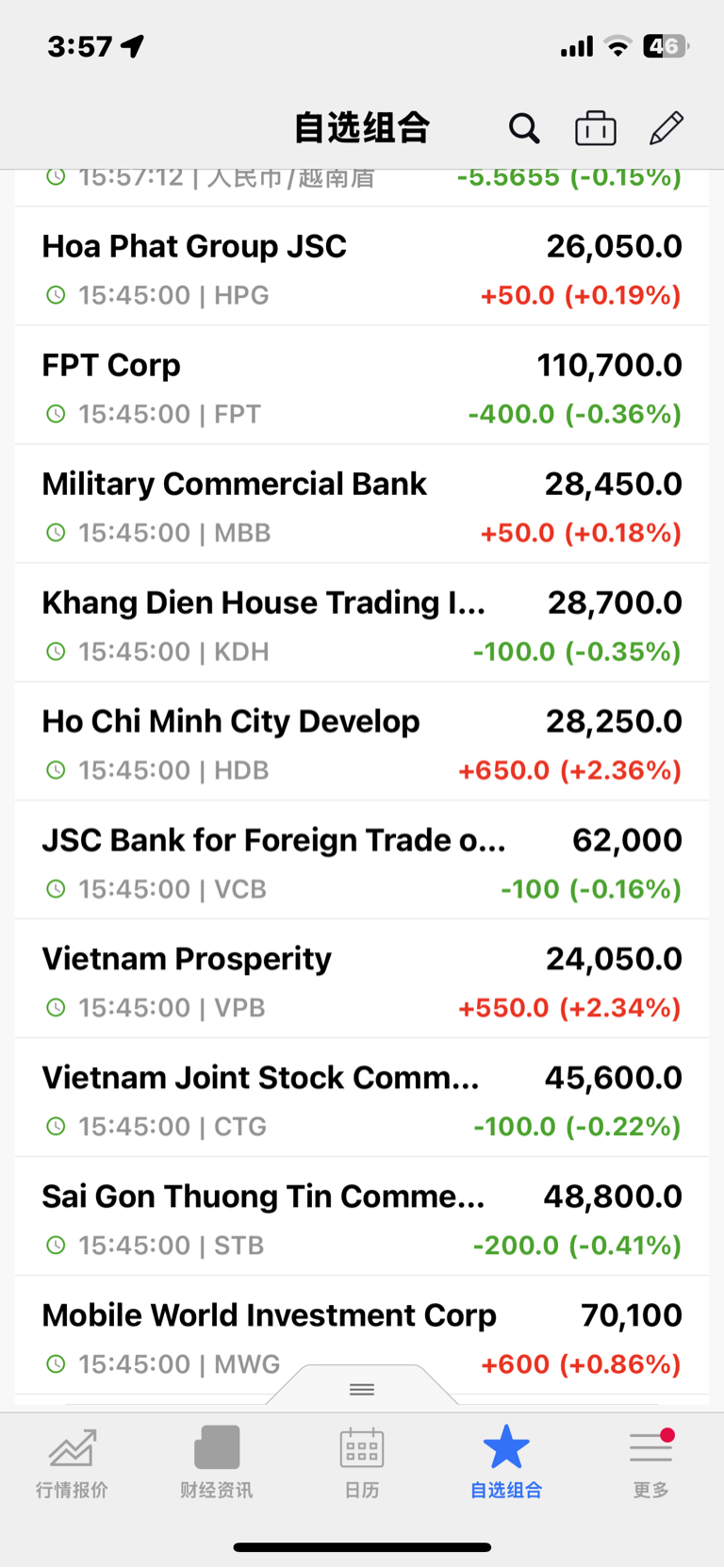
Task: Open Khang Dien House Trading row
Action: click(362, 623)
